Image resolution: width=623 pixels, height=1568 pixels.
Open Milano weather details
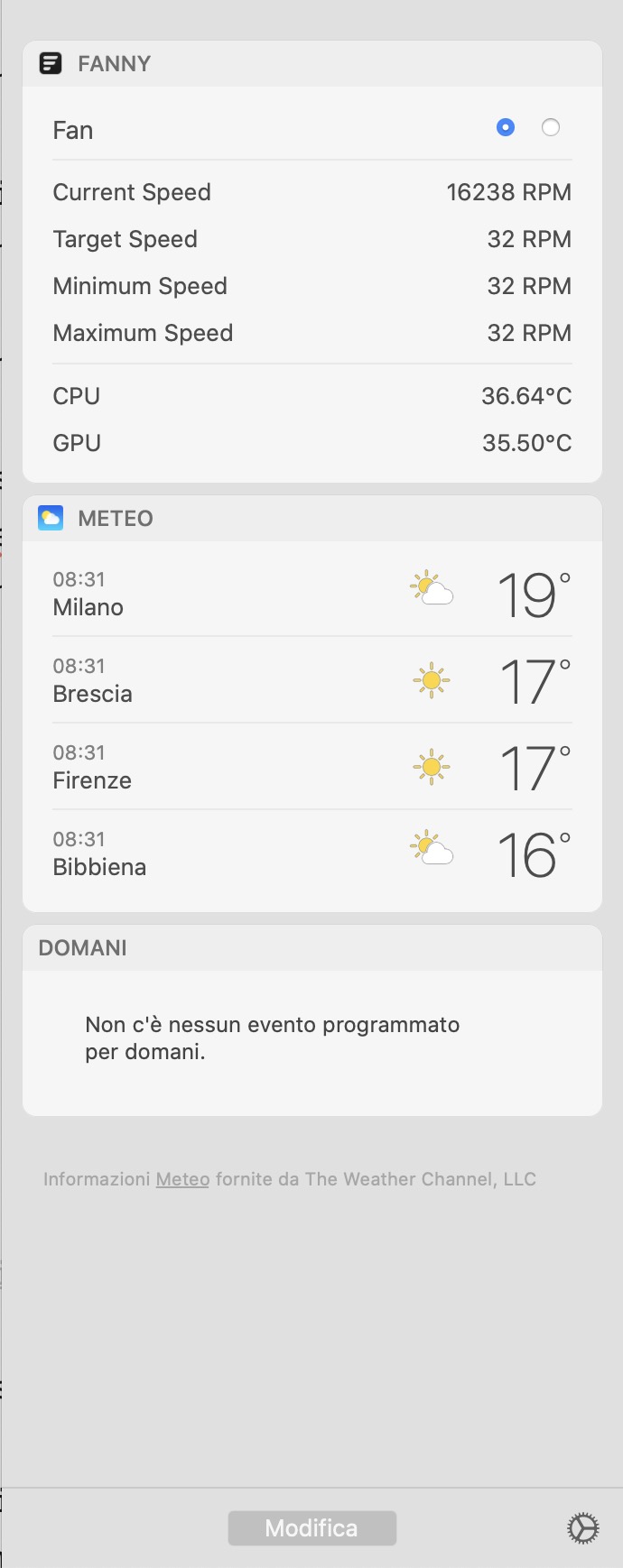pos(311,594)
